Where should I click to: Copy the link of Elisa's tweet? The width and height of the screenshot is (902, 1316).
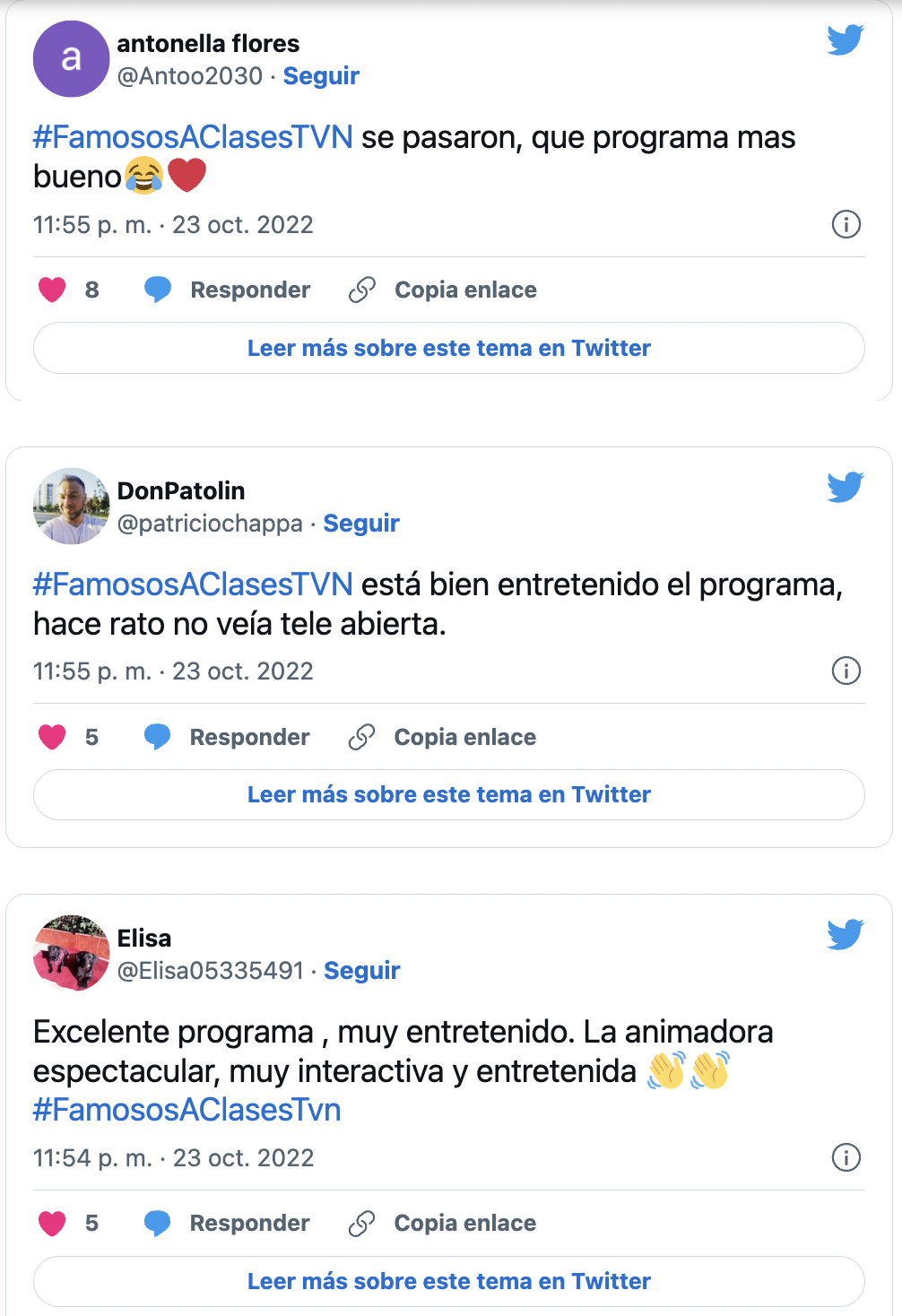(442, 1223)
